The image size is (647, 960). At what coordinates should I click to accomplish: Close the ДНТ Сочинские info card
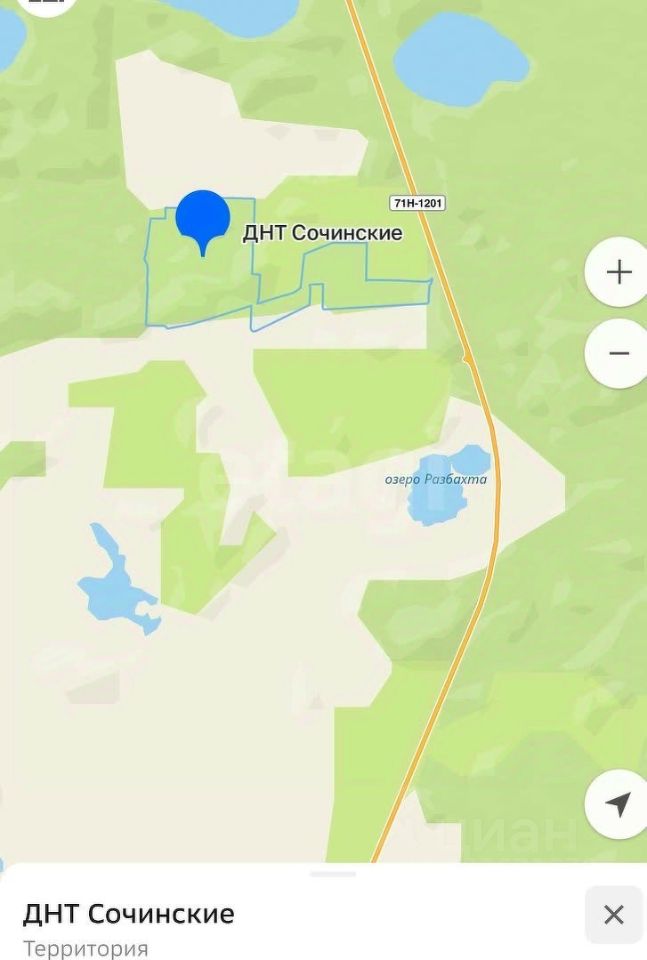coord(613,914)
